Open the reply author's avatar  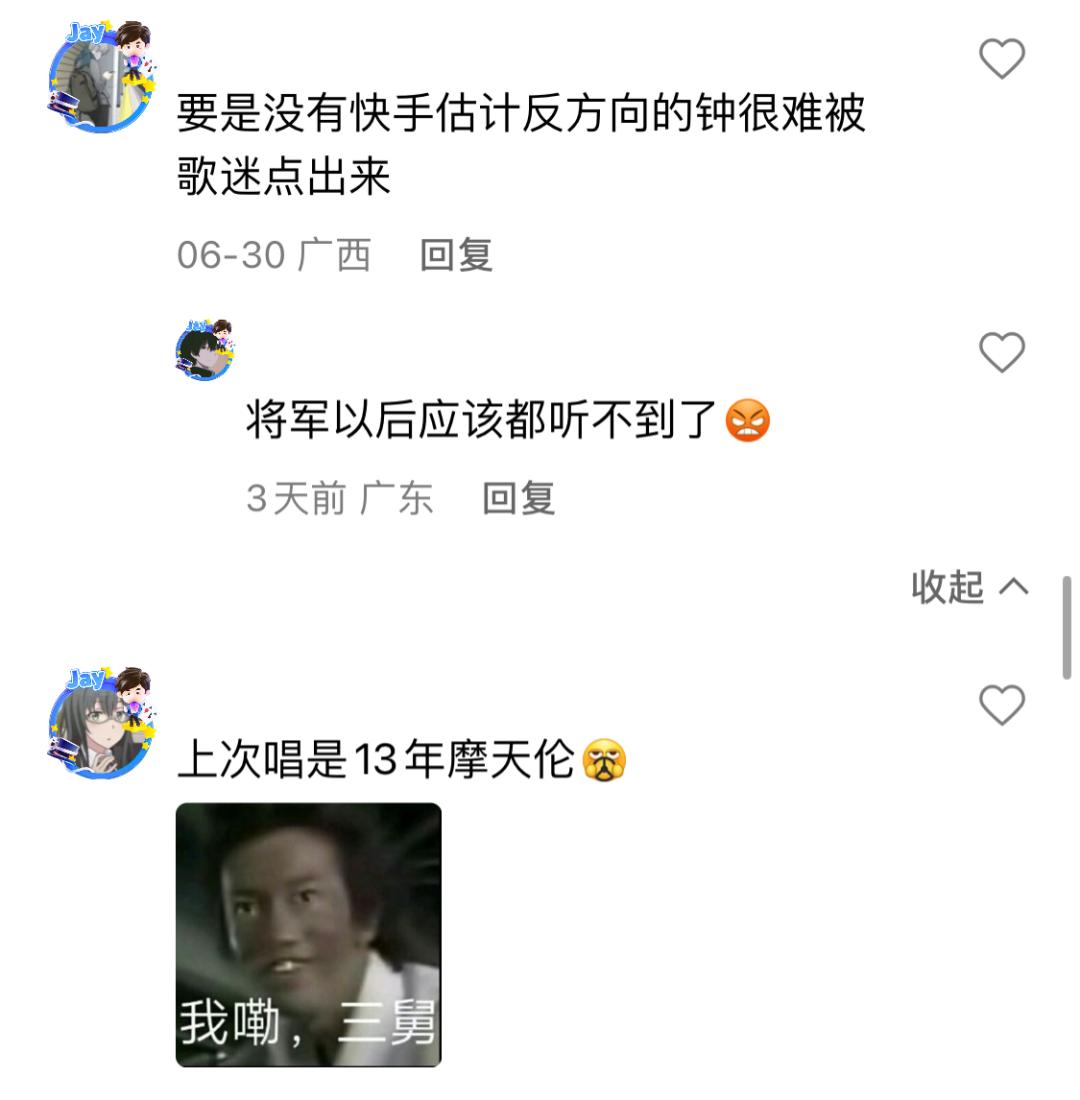pos(207,349)
